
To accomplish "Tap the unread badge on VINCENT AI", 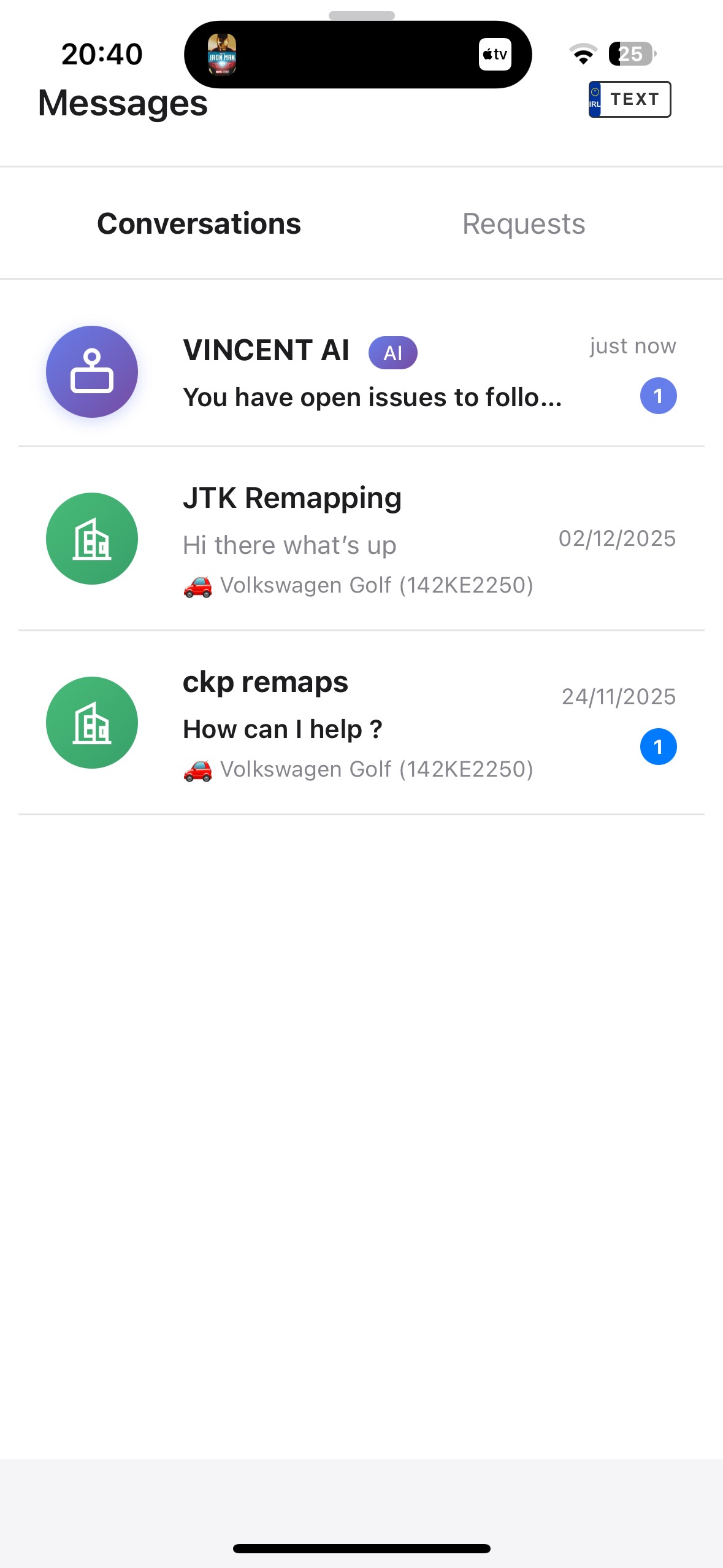I will [659, 396].
